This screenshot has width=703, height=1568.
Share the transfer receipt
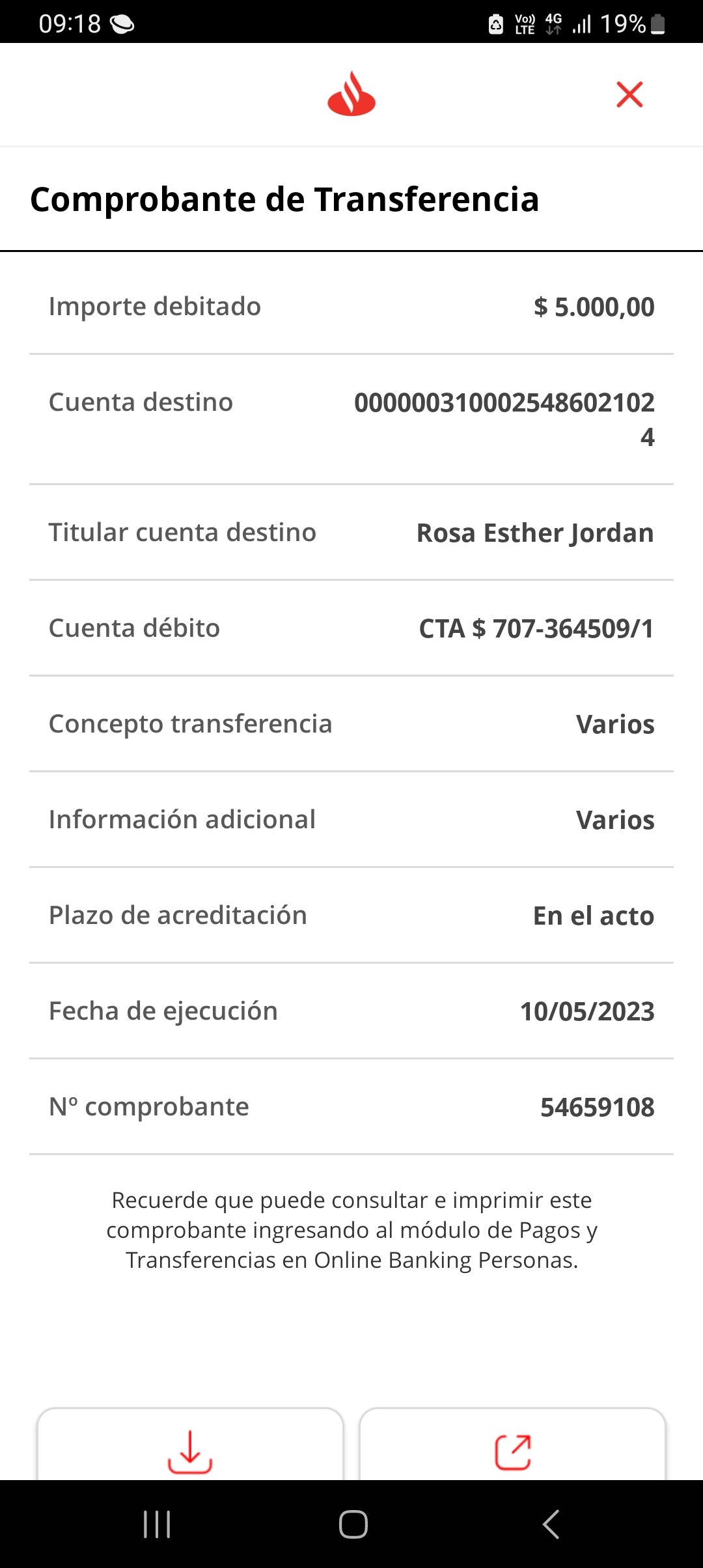click(513, 1449)
